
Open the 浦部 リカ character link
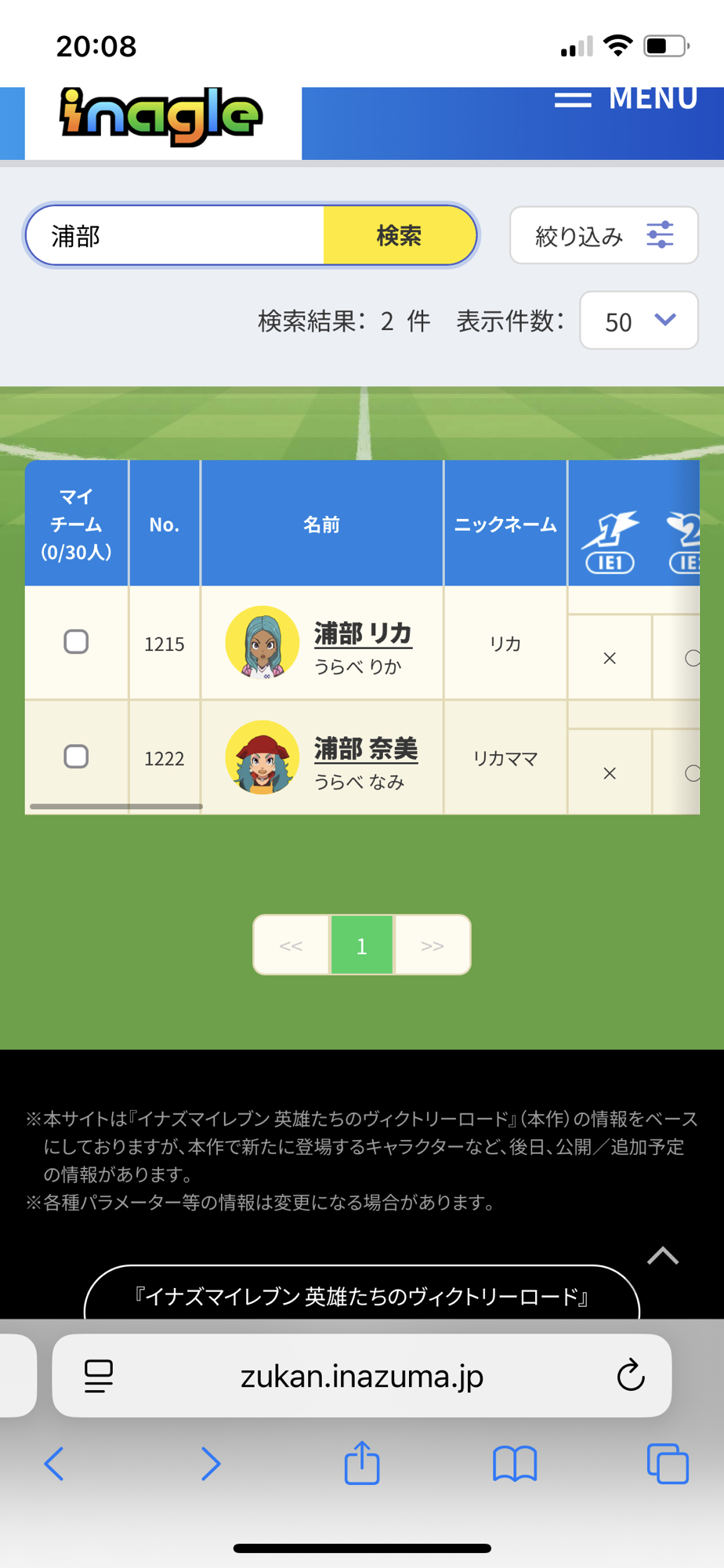[363, 633]
